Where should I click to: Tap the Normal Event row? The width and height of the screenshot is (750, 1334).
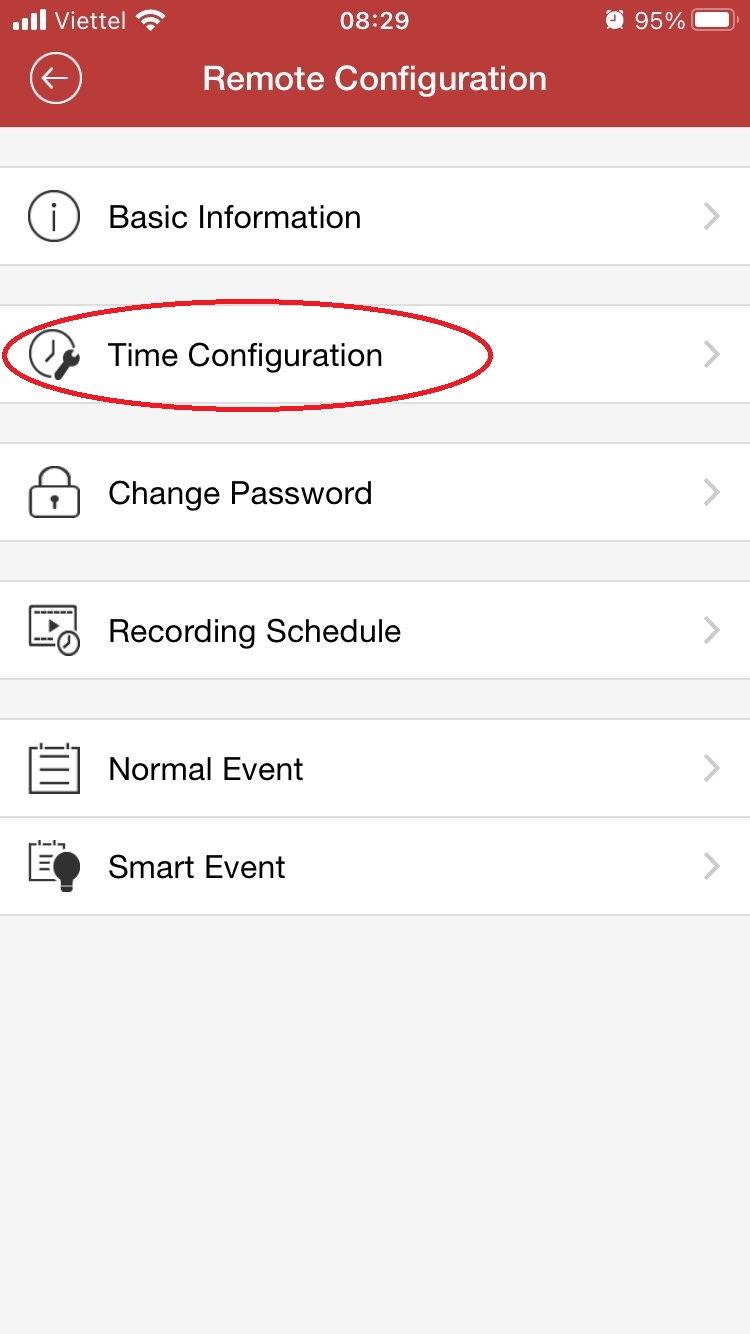pyautogui.click(x=375, y=768)
